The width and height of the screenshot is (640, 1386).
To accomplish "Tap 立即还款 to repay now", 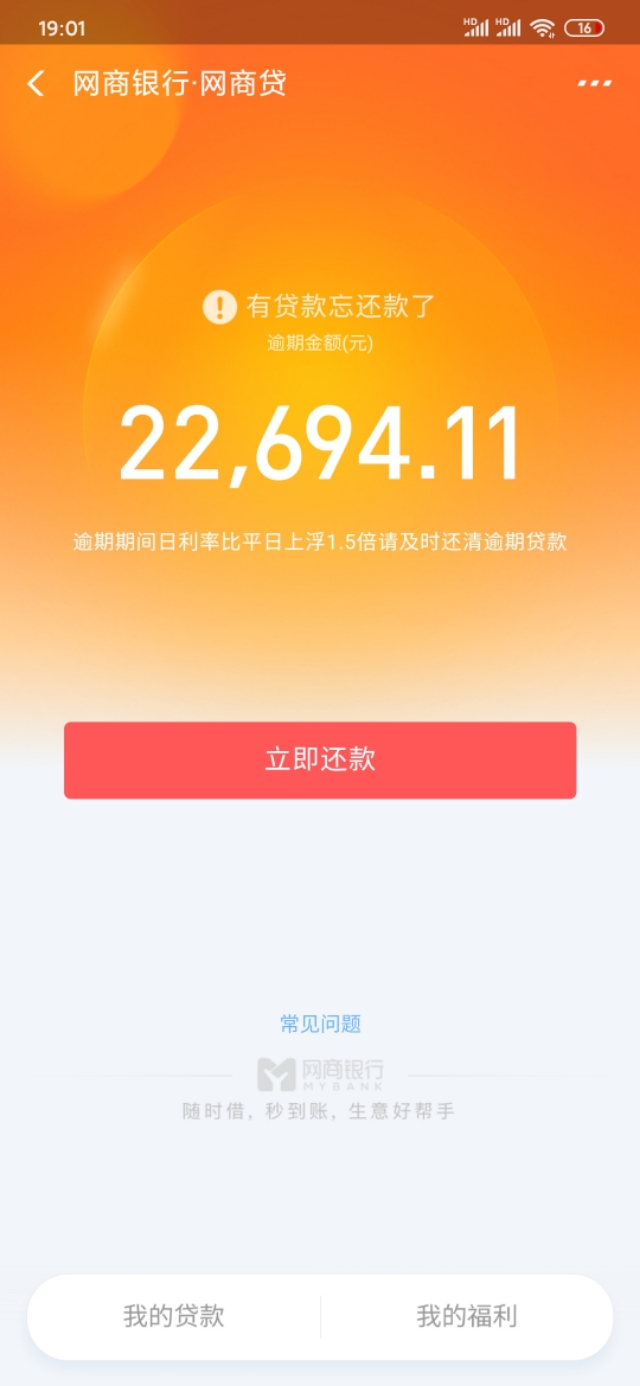I will 320,760.
